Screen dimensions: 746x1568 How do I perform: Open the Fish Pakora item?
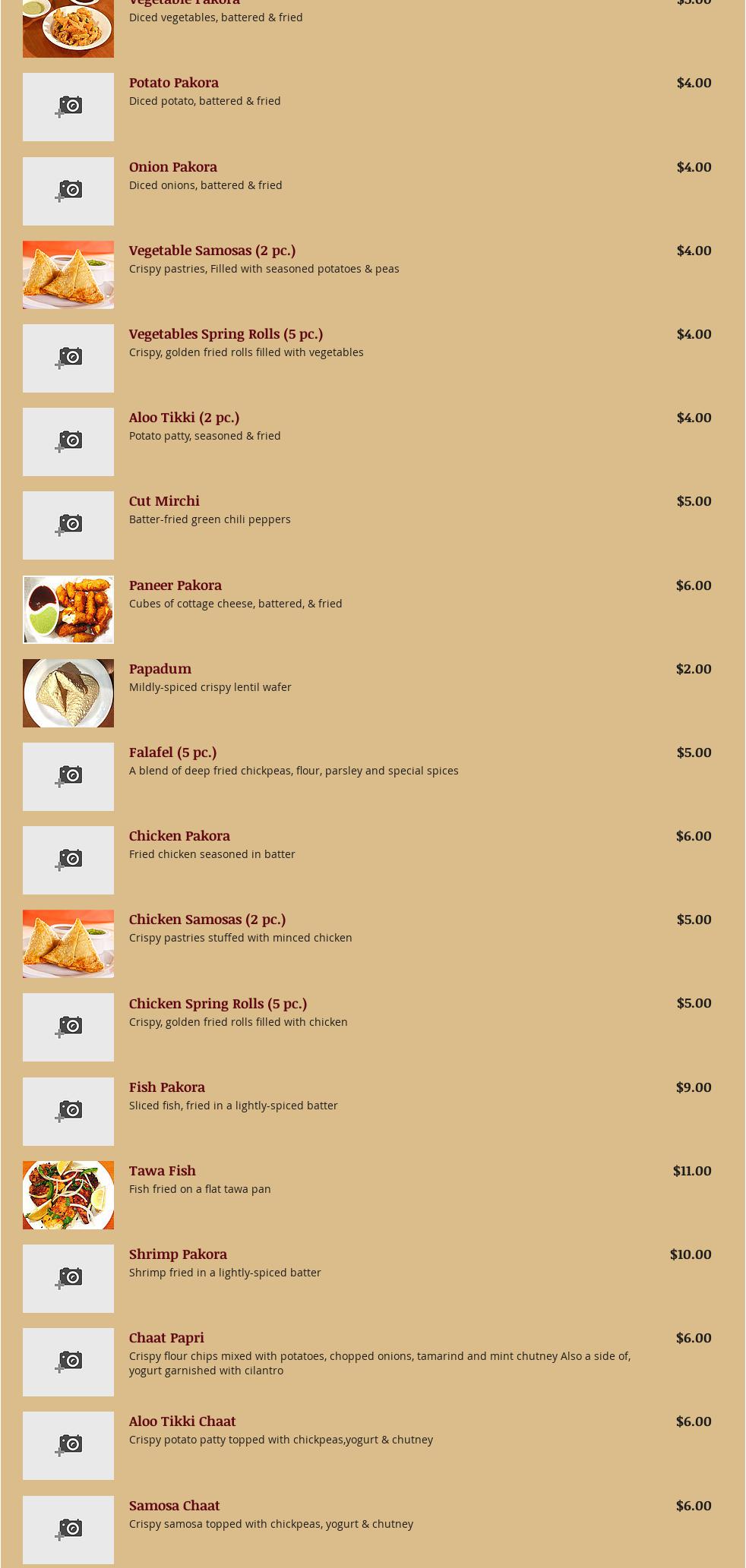tap(166, 1087)
